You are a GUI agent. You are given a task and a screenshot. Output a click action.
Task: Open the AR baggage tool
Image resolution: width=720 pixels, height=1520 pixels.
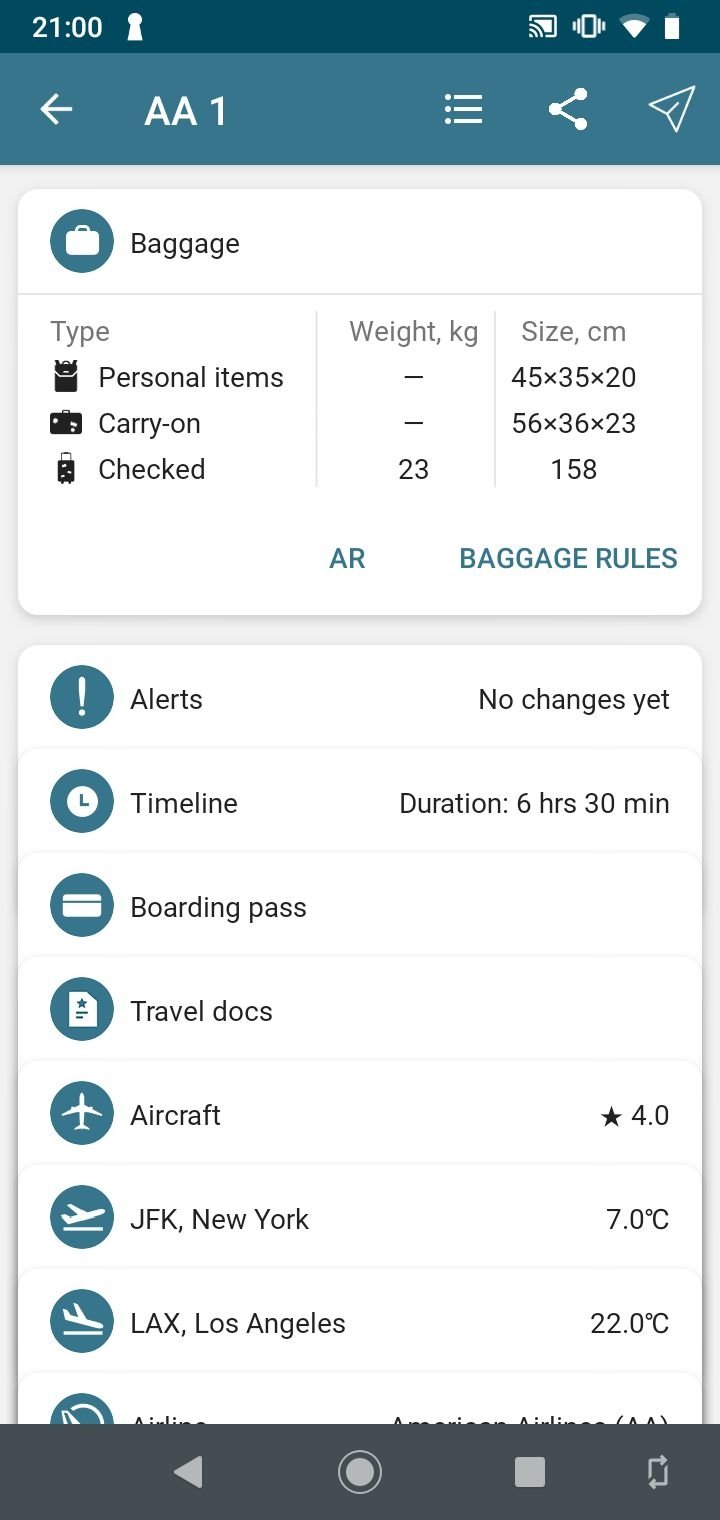coord(347,558)
